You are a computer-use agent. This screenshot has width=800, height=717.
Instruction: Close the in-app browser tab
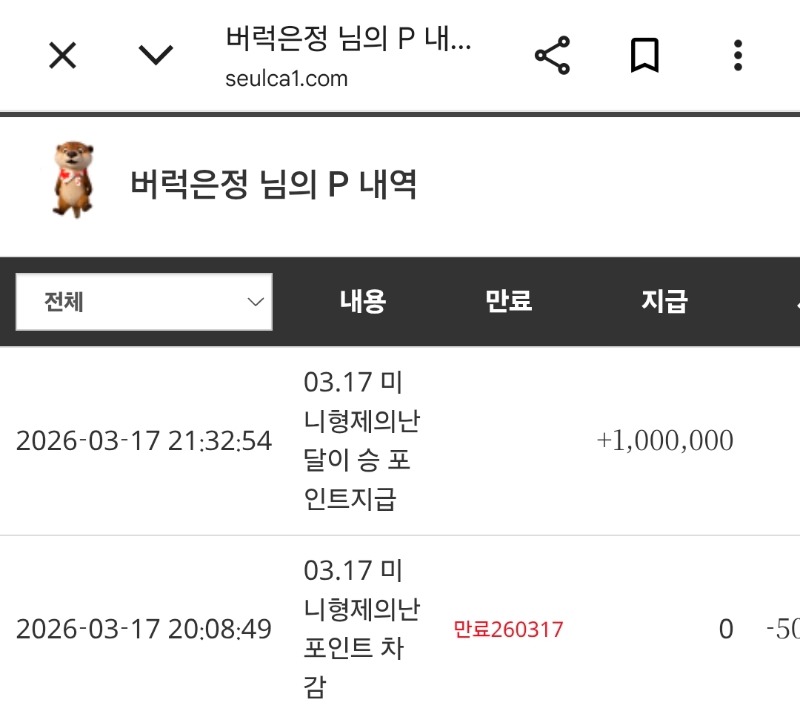pos(63,56)
